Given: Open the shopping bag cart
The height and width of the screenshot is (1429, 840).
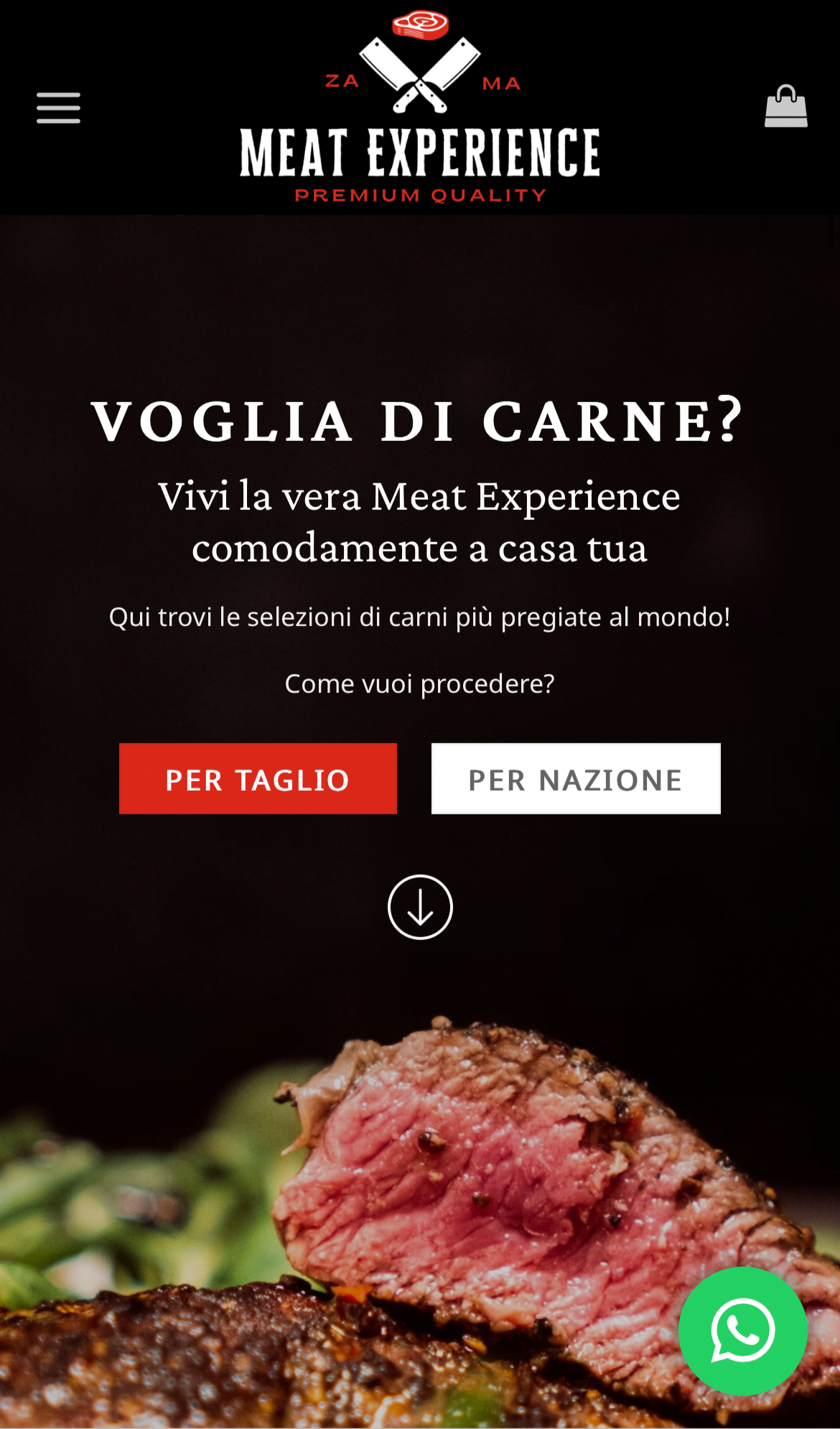Looking at the screenshot, I should pyautogui.click(x=786, y=106).
